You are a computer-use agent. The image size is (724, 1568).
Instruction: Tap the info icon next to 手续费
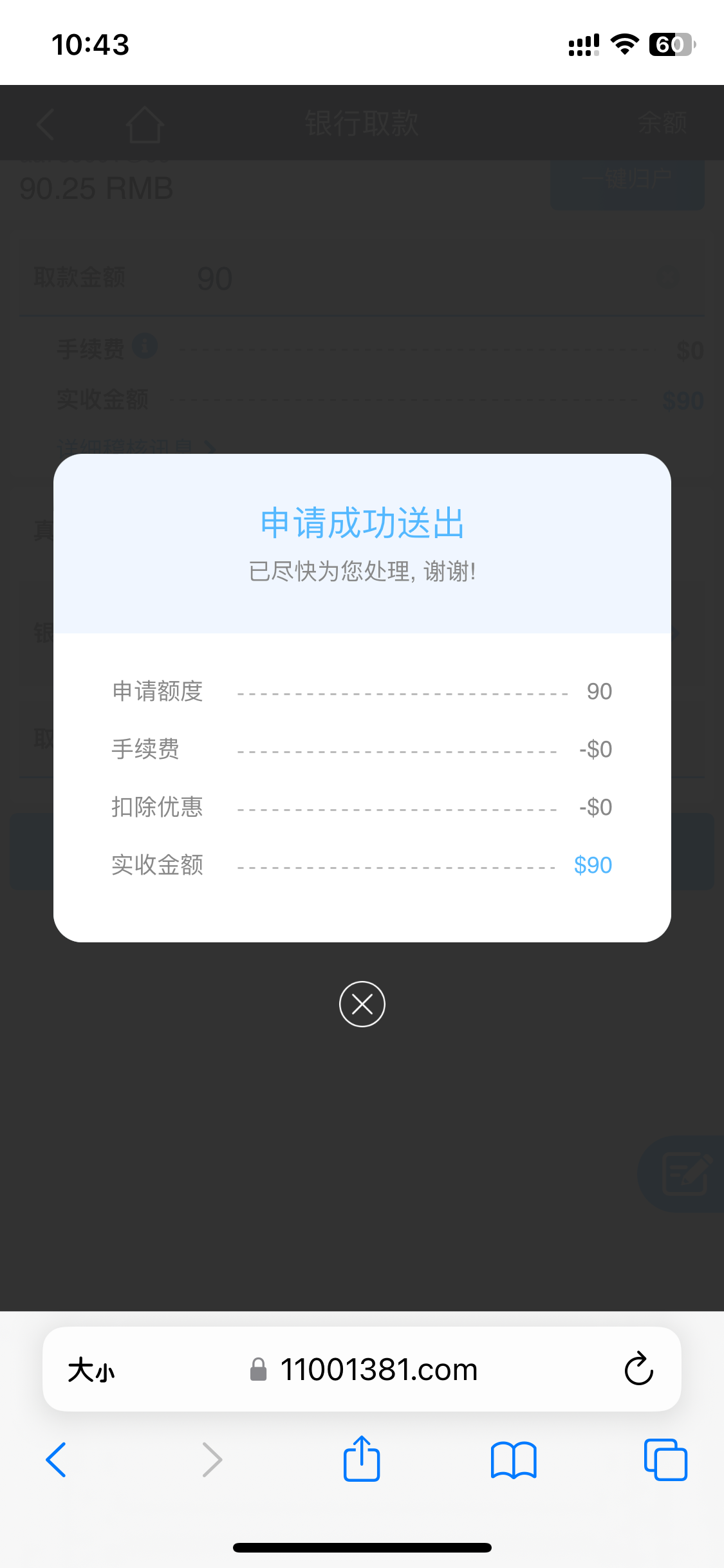click(x=146, y=346)
